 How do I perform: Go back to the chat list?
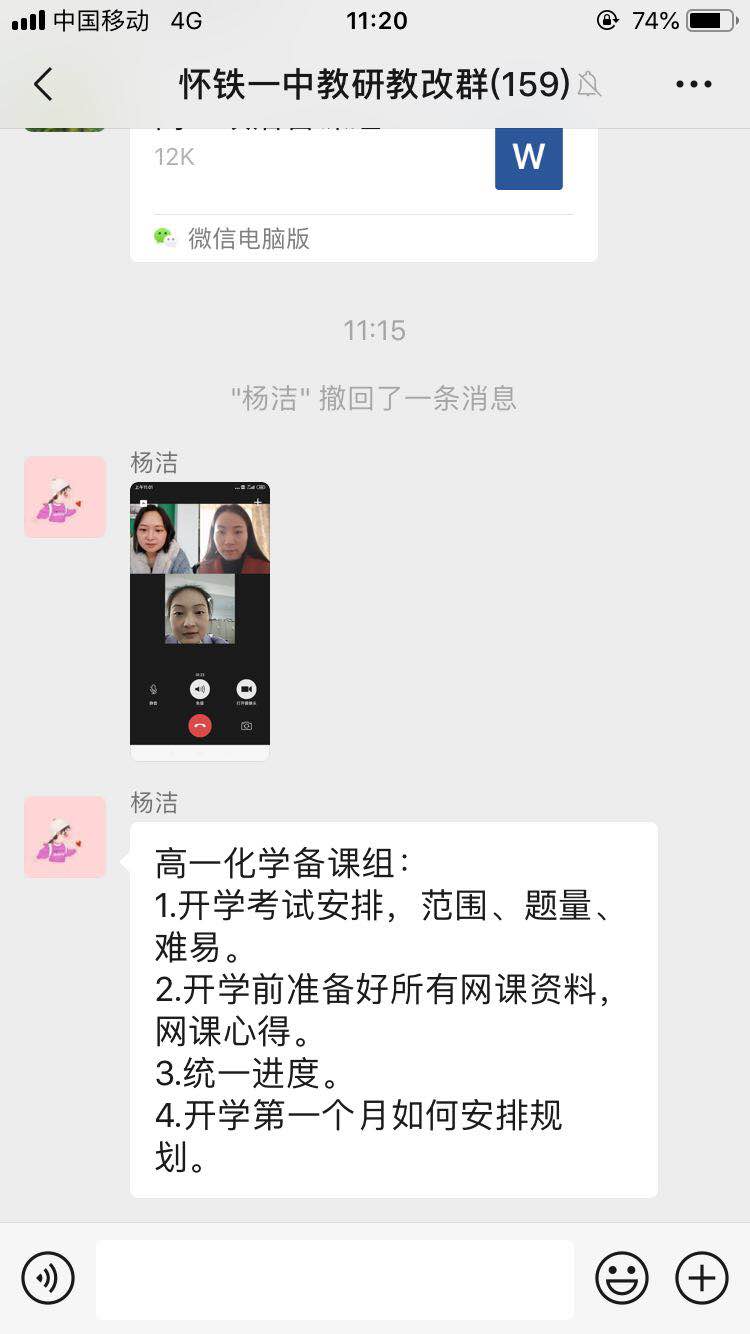click(43, 84)
